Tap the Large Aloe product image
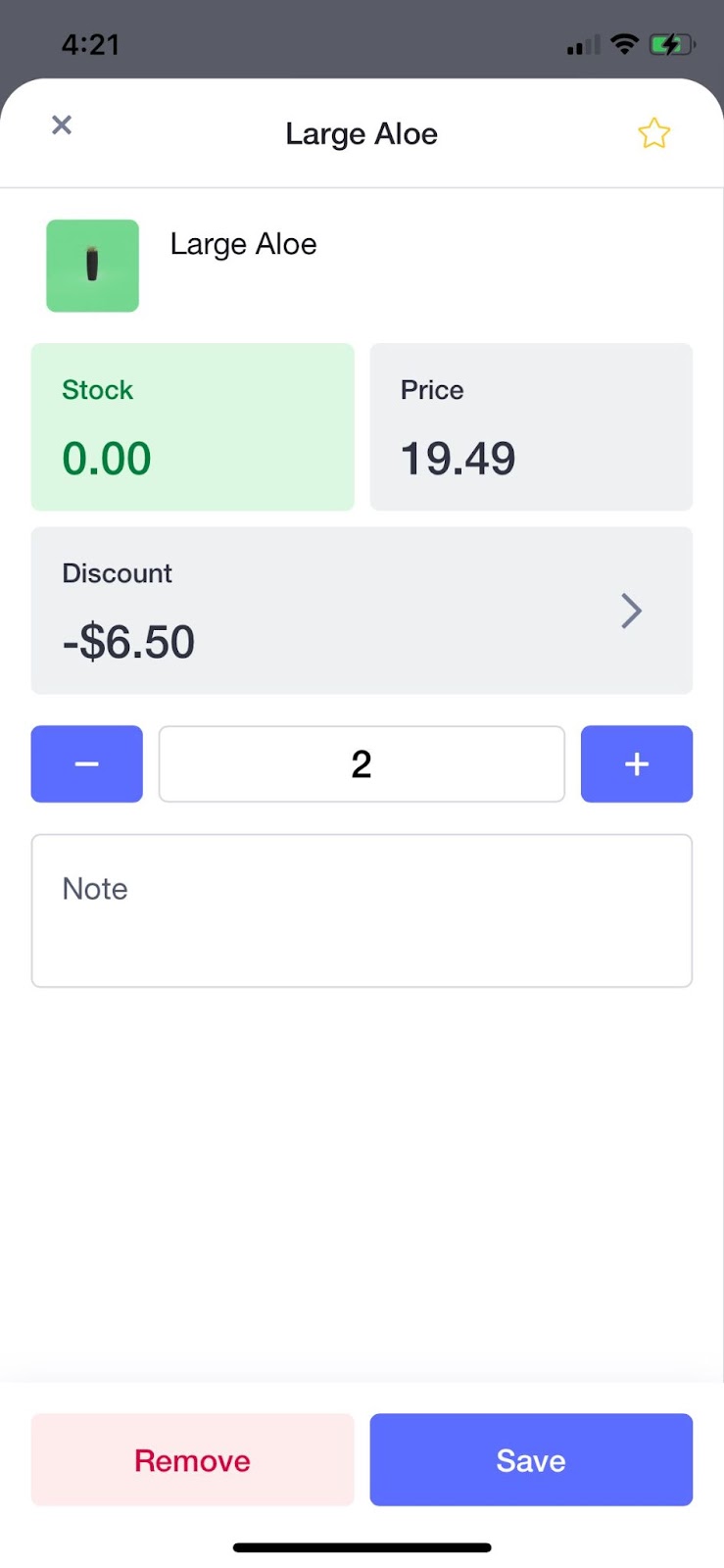 tap(93, 266)
